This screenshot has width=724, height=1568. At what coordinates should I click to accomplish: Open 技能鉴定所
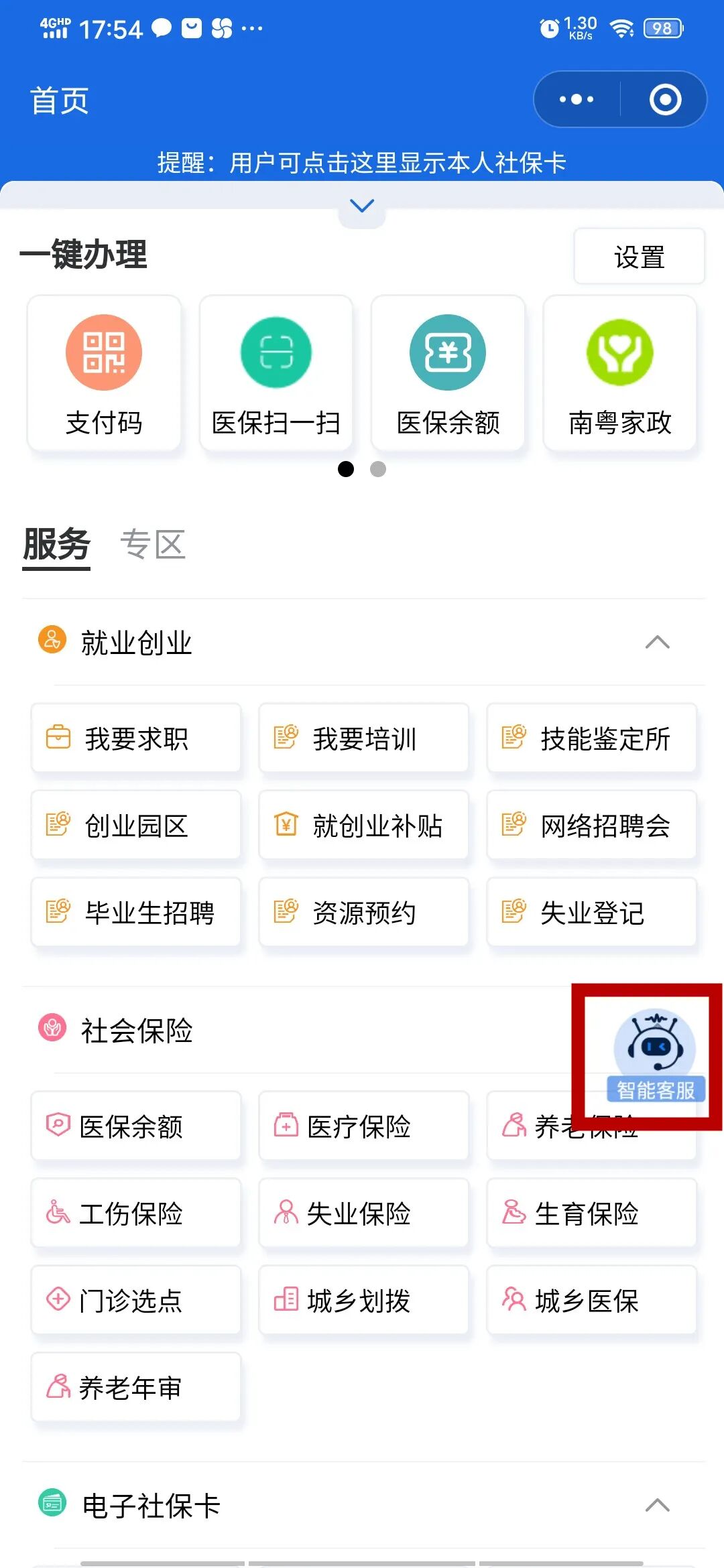591,738
